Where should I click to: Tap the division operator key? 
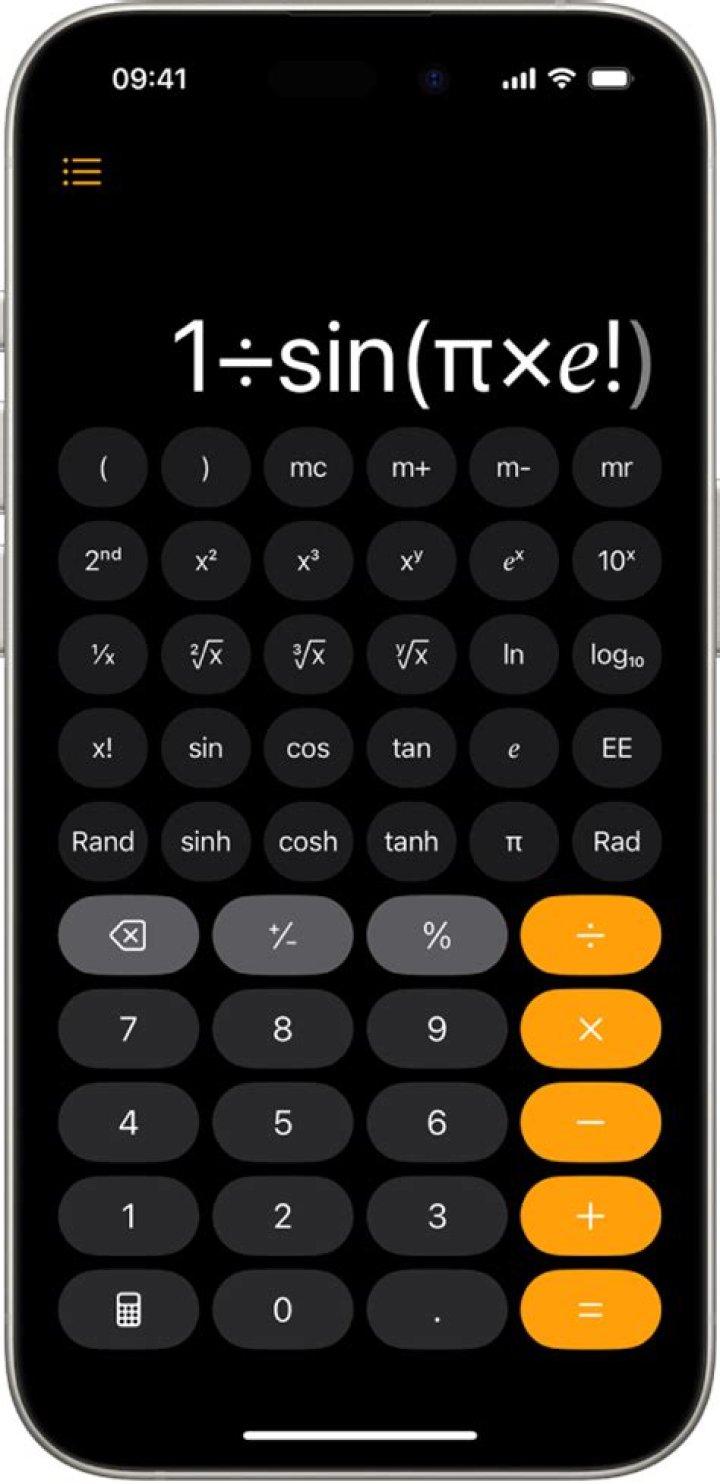click(591, 935)
